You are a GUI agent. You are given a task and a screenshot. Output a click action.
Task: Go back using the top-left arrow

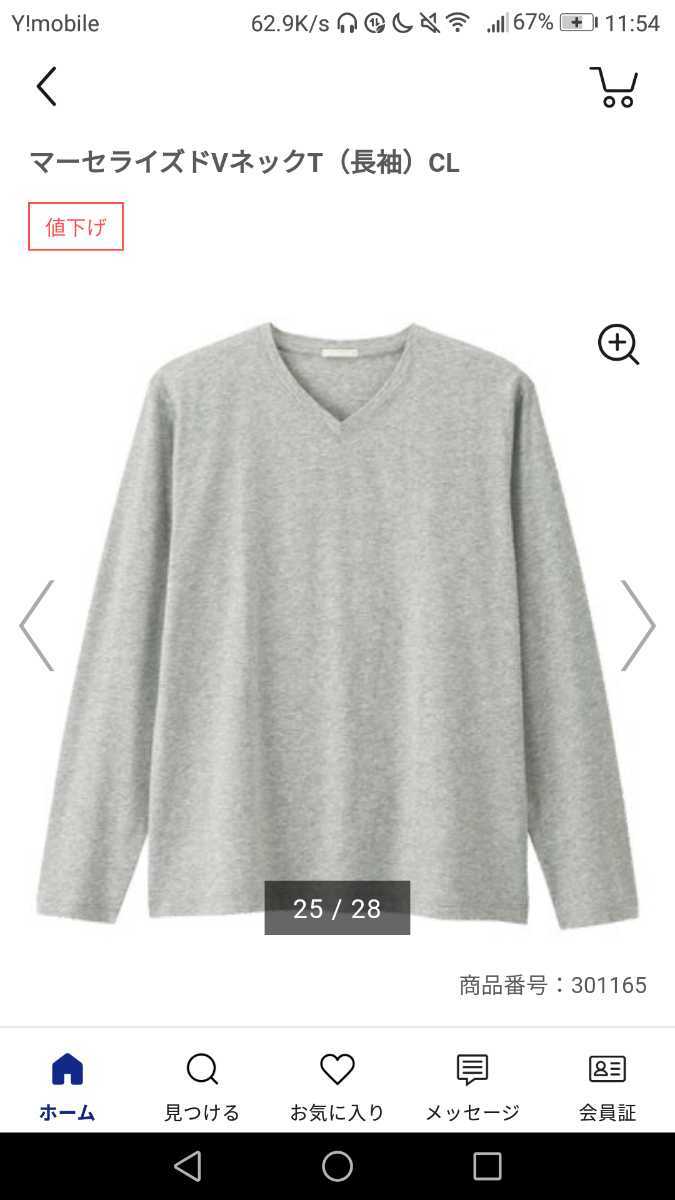click(x=46, y=87)
